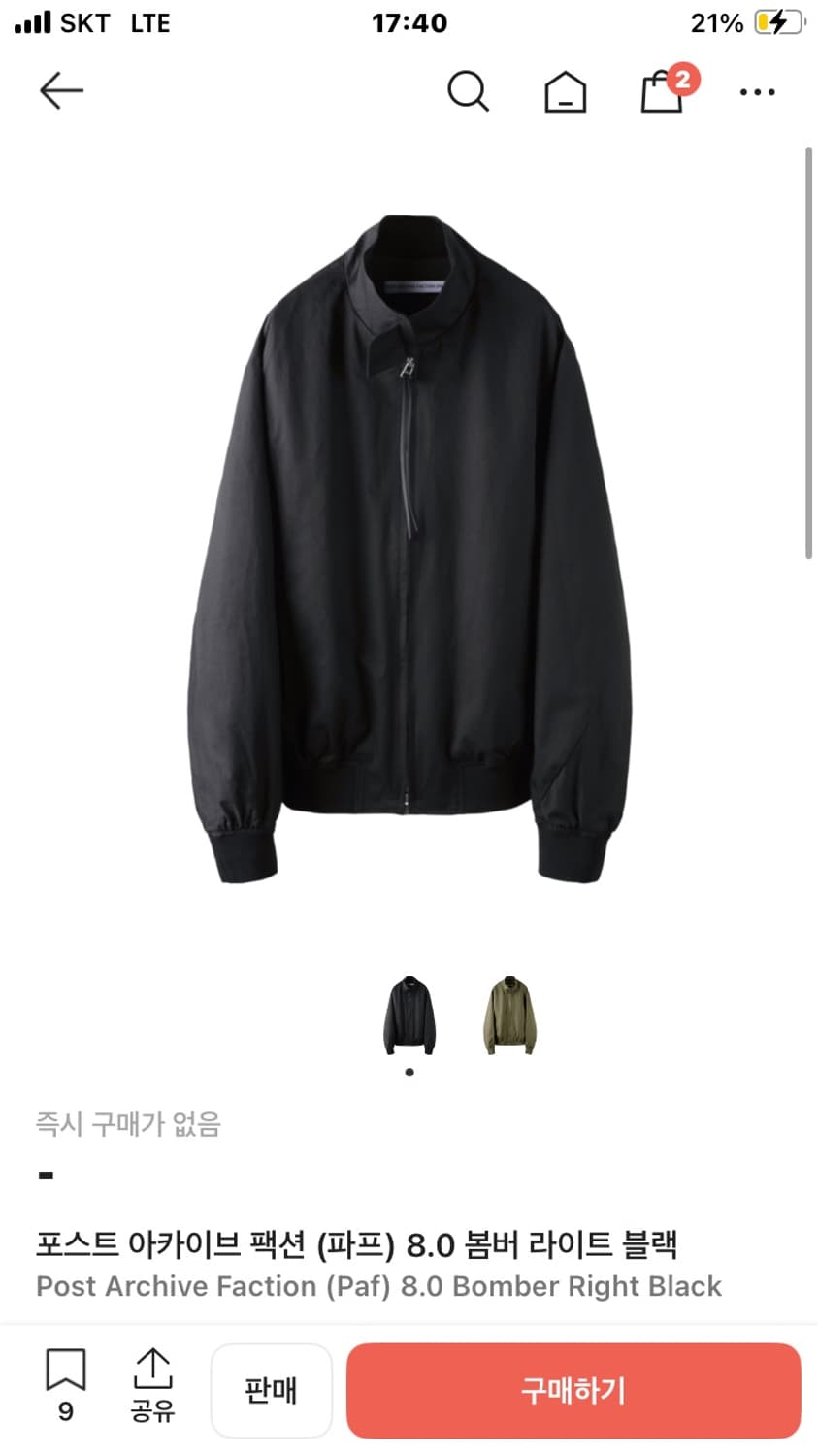818x1456 pixels.
Task: Open the shopping cart with 2 items
Action: point(663,93)
